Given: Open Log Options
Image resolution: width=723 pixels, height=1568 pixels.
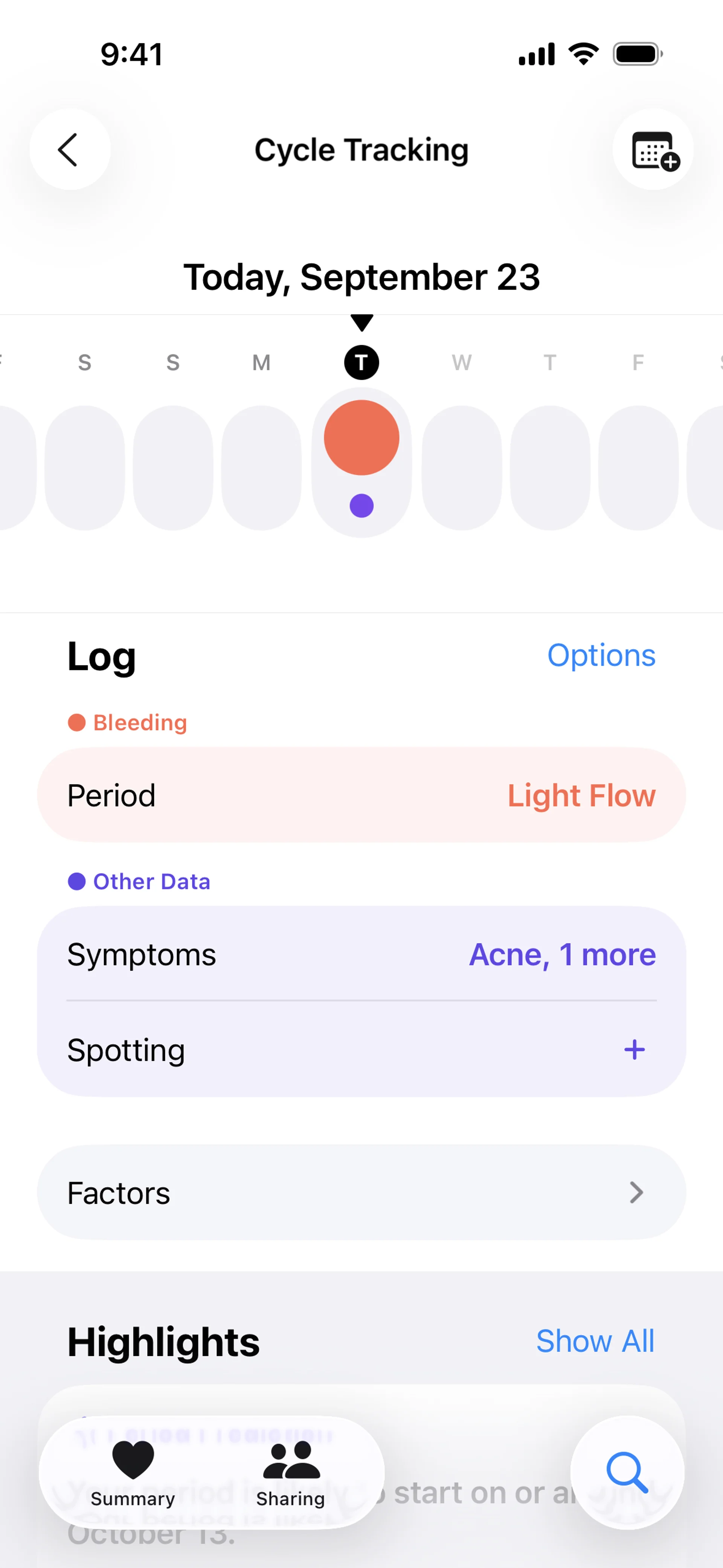Looking at the screenshot, I should (x=601, y=656).
